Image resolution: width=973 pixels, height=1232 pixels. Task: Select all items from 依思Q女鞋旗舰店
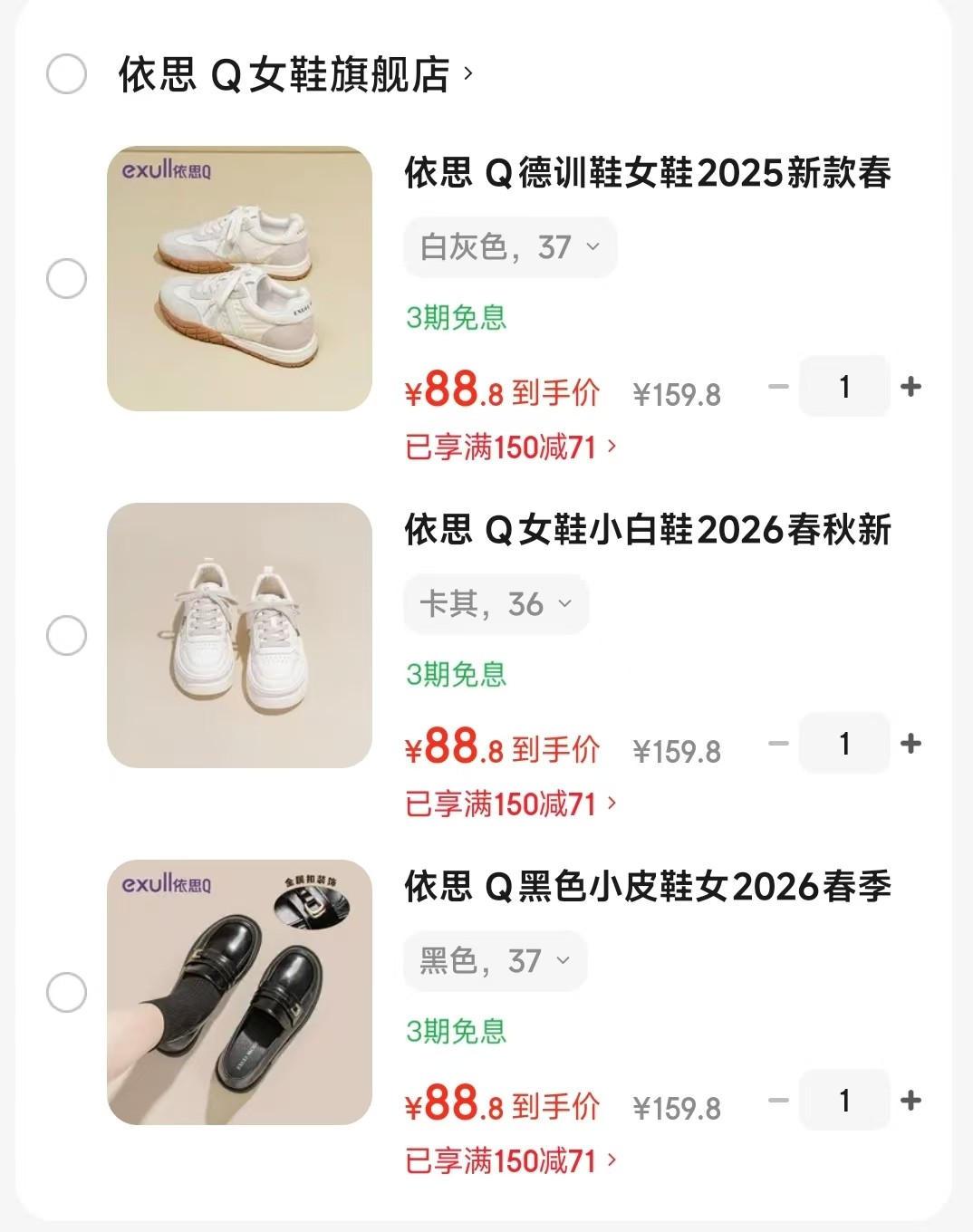pos(66,74)
